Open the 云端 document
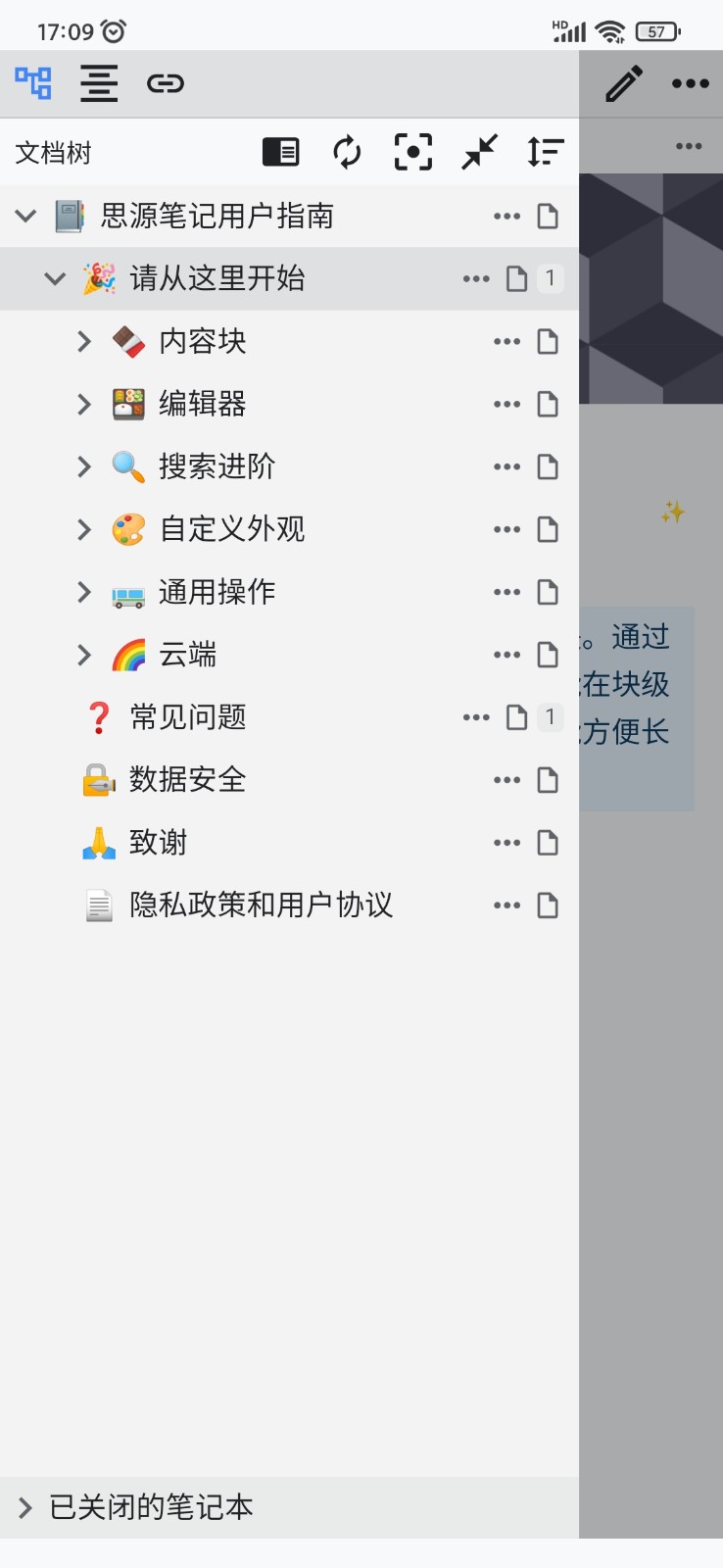 (188, 655)
